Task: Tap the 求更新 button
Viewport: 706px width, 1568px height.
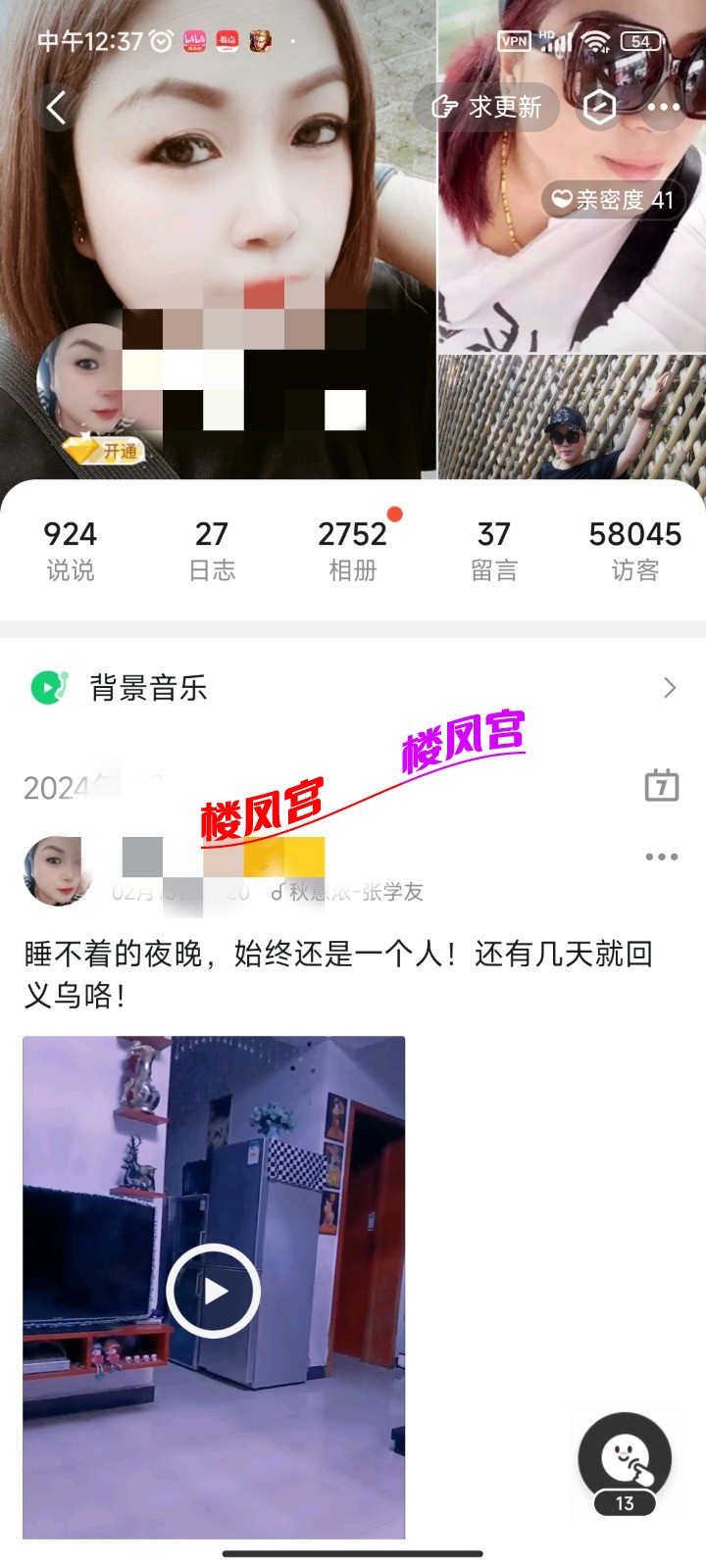Action: coord(486,107)
